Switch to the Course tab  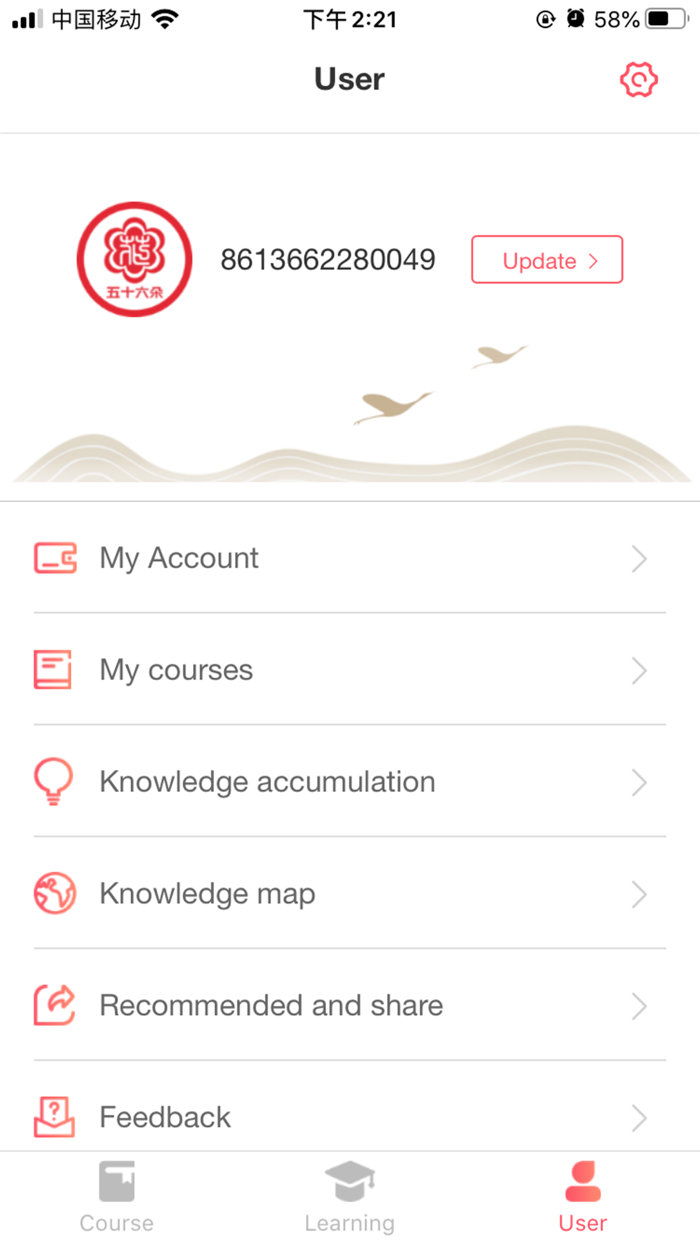click(x=117, y=1198)
